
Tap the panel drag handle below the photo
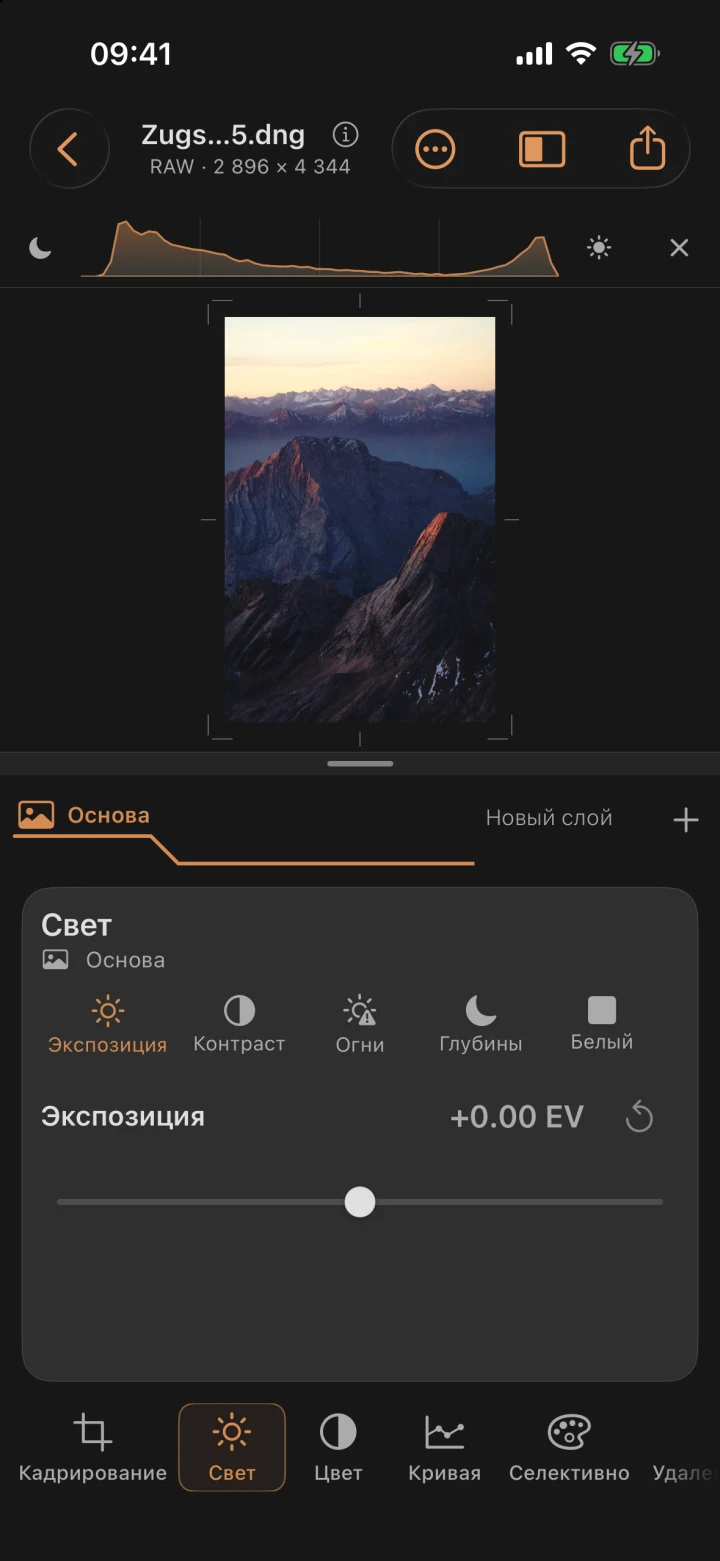pos(360,764)
